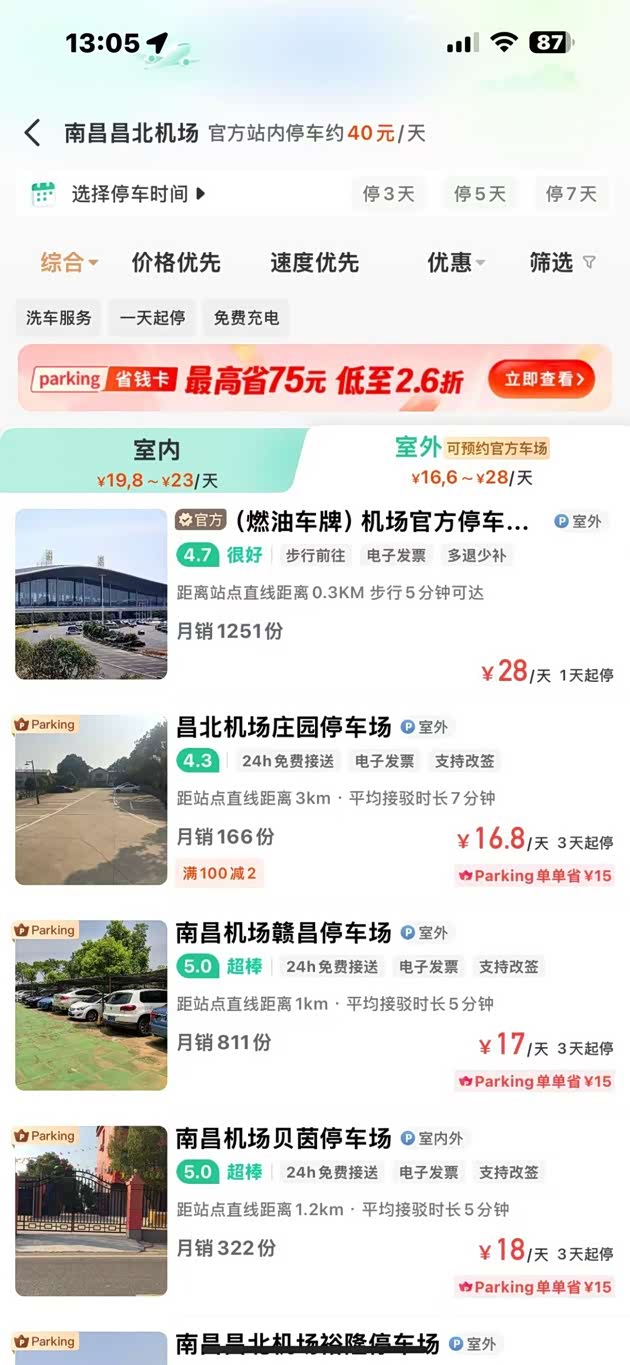
Task: Select 停5天 quick option
Action: (480, 194)
